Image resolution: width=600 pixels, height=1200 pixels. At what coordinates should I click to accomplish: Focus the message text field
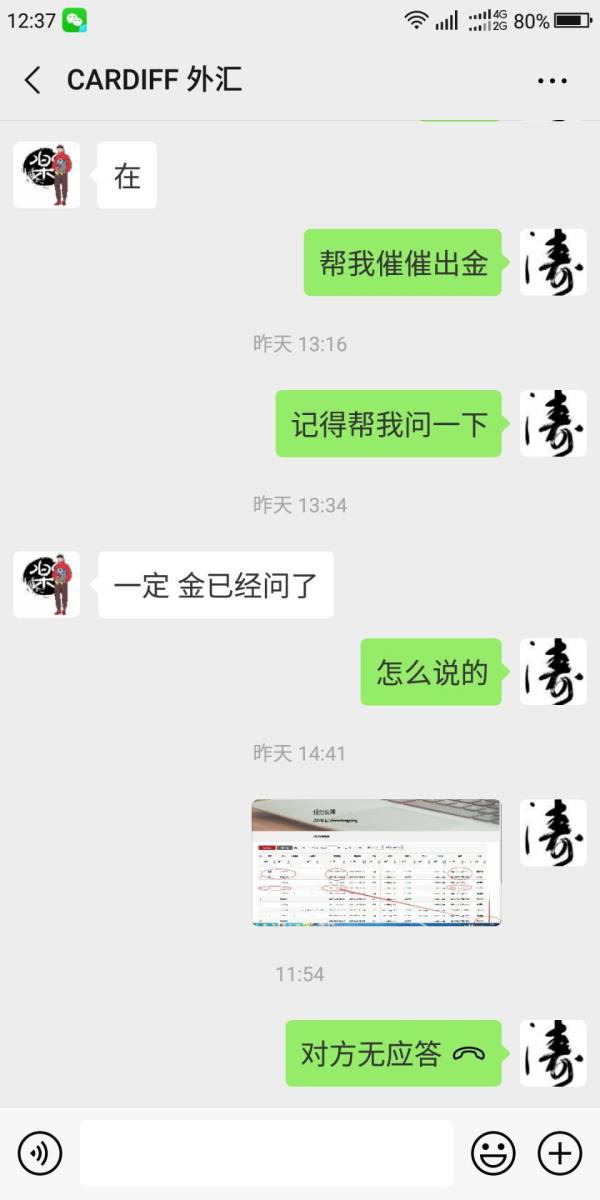266,1153
